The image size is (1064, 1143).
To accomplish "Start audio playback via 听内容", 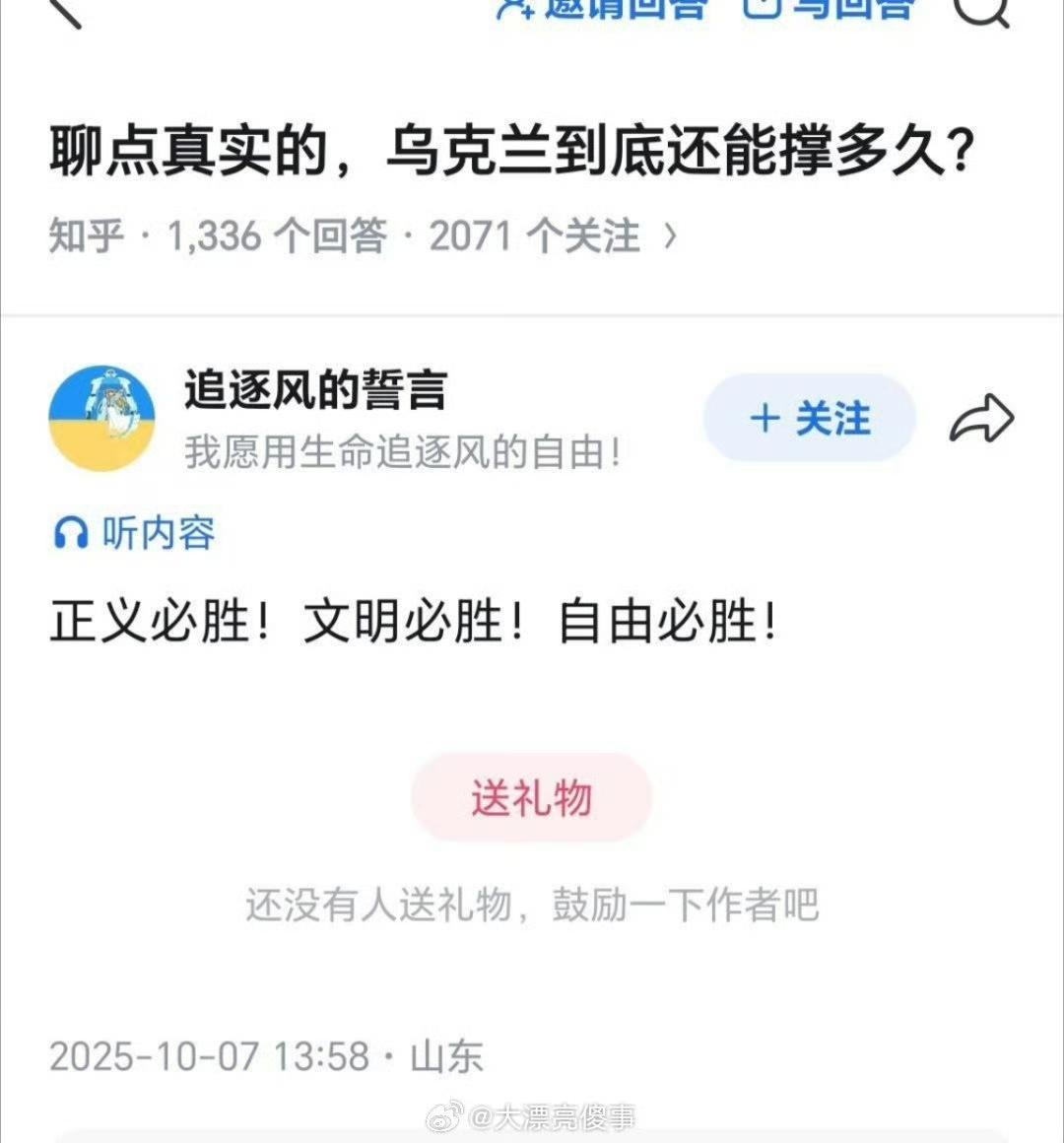I will (158, 530).
